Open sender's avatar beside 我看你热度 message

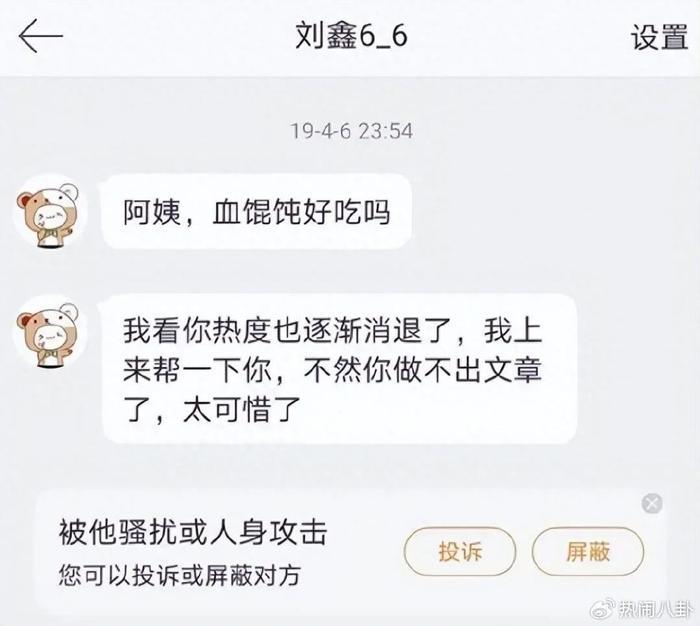(x=49, y=333)
